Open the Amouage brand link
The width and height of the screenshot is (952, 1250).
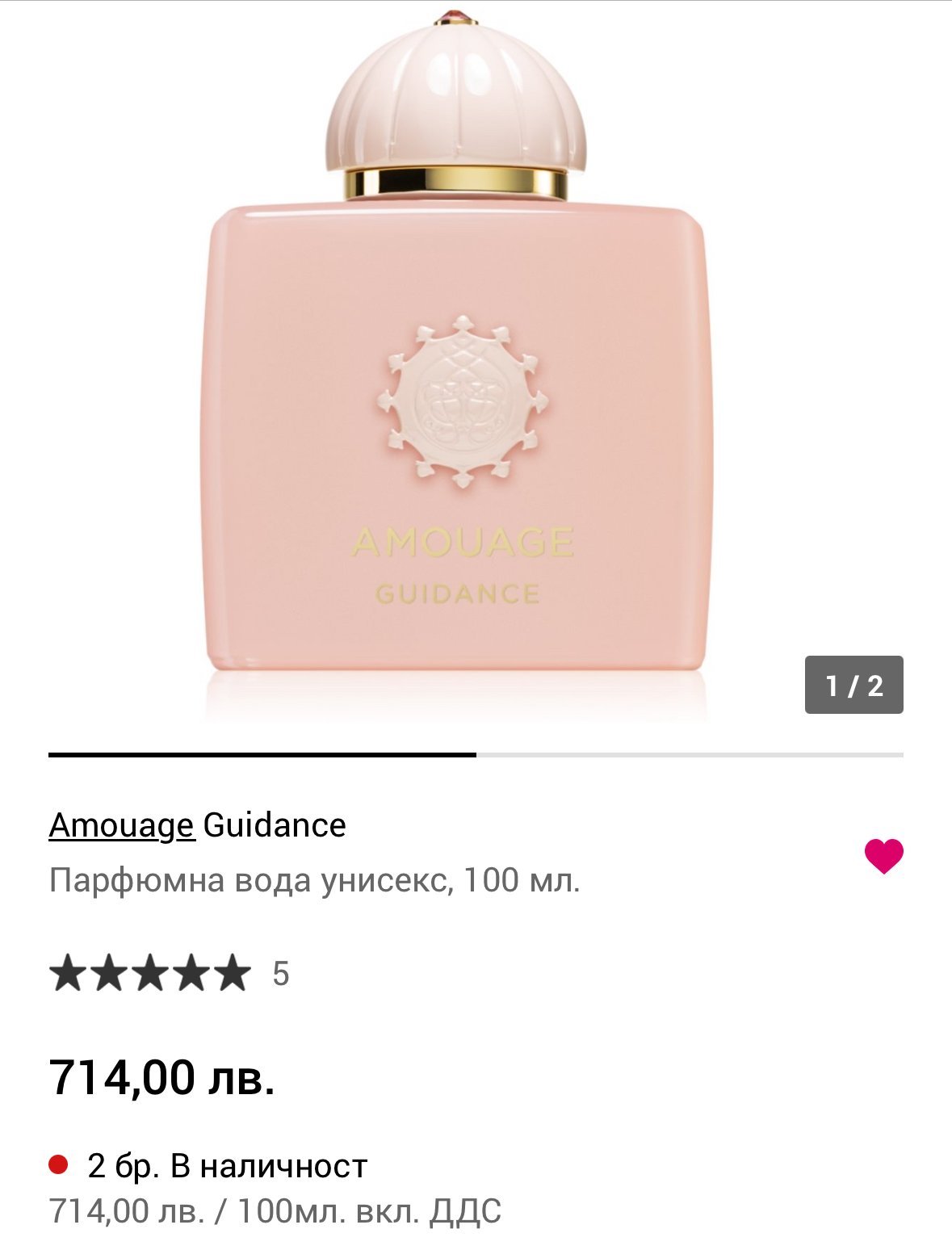[121, 825]
